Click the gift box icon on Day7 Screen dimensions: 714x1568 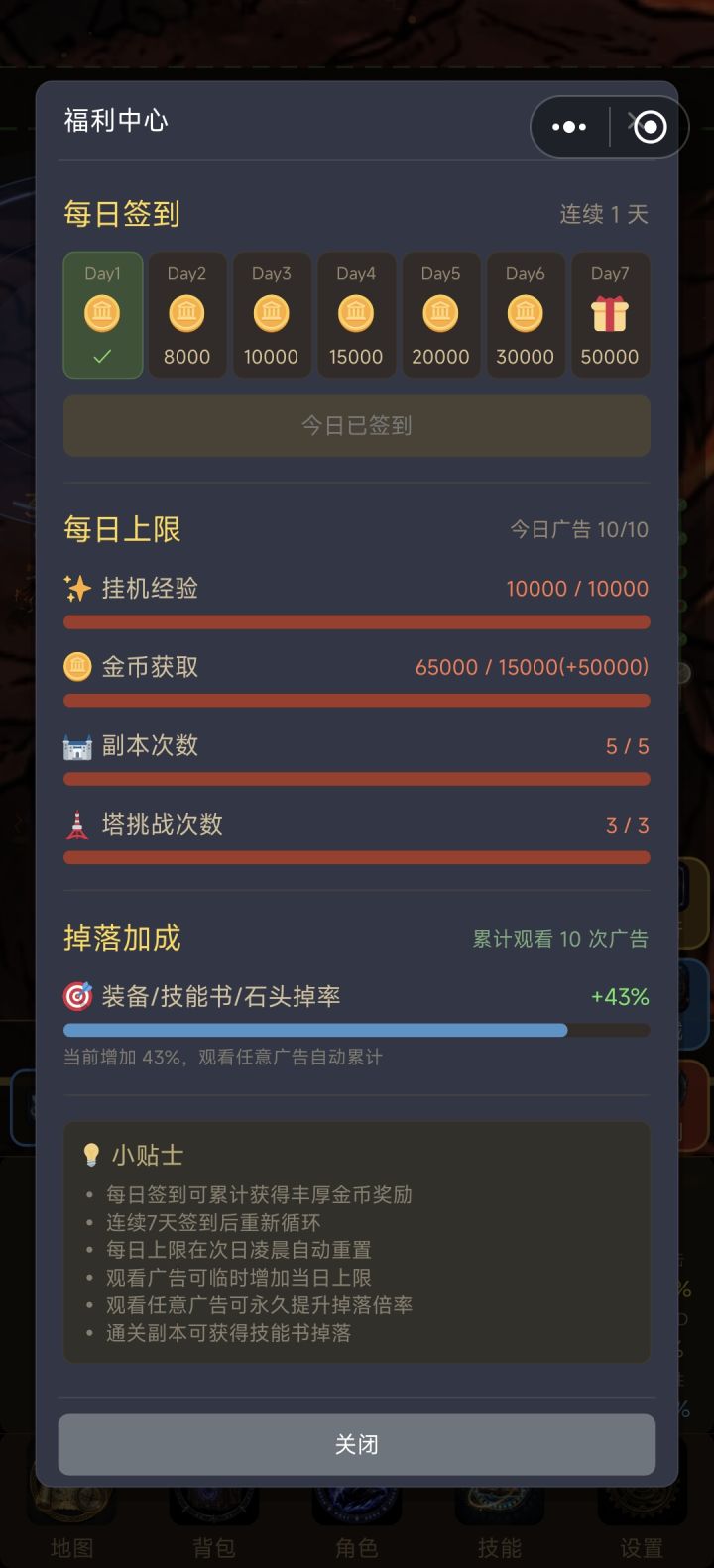pyautogui.click(x=610, y=314)
